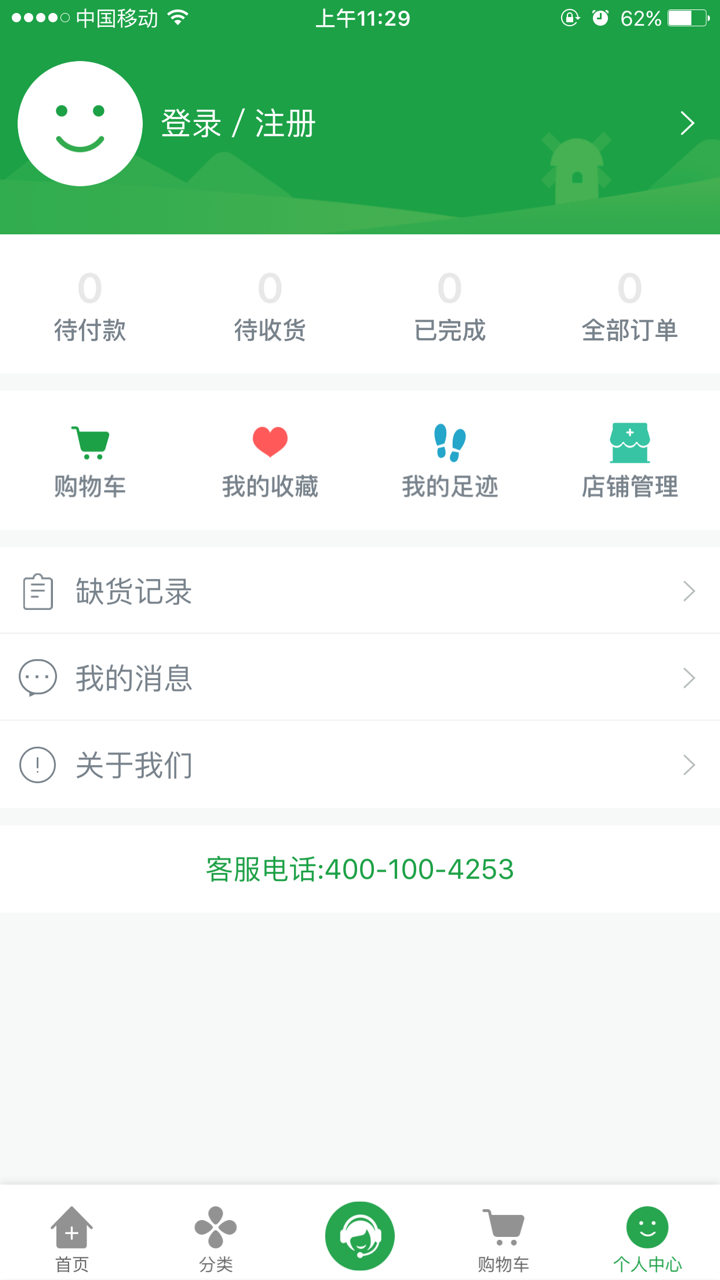The width and height of the screenshot is (720, 1280).
Task: Open the 缺货记录 clipboard icon
Action: click(37, 590)
